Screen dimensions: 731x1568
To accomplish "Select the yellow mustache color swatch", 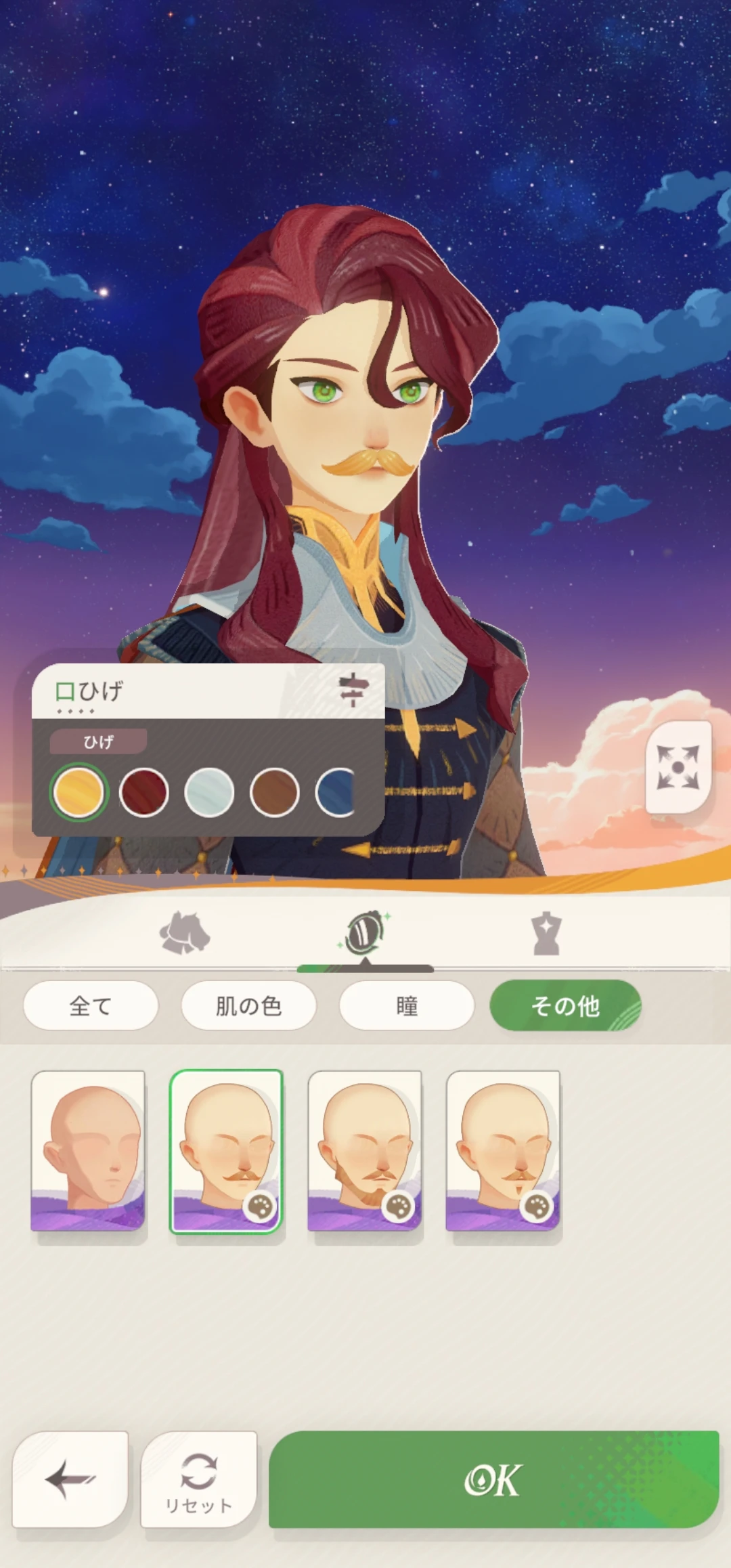I will [x=79, y=792].
